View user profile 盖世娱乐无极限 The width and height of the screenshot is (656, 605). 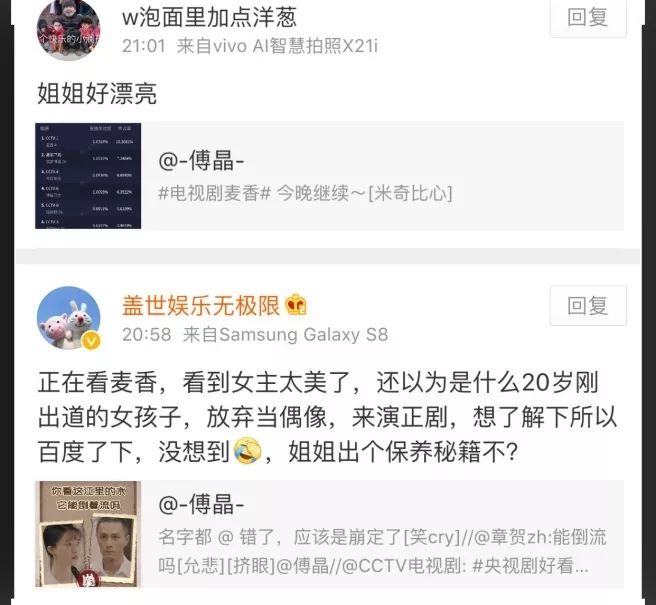pos(202,305)
